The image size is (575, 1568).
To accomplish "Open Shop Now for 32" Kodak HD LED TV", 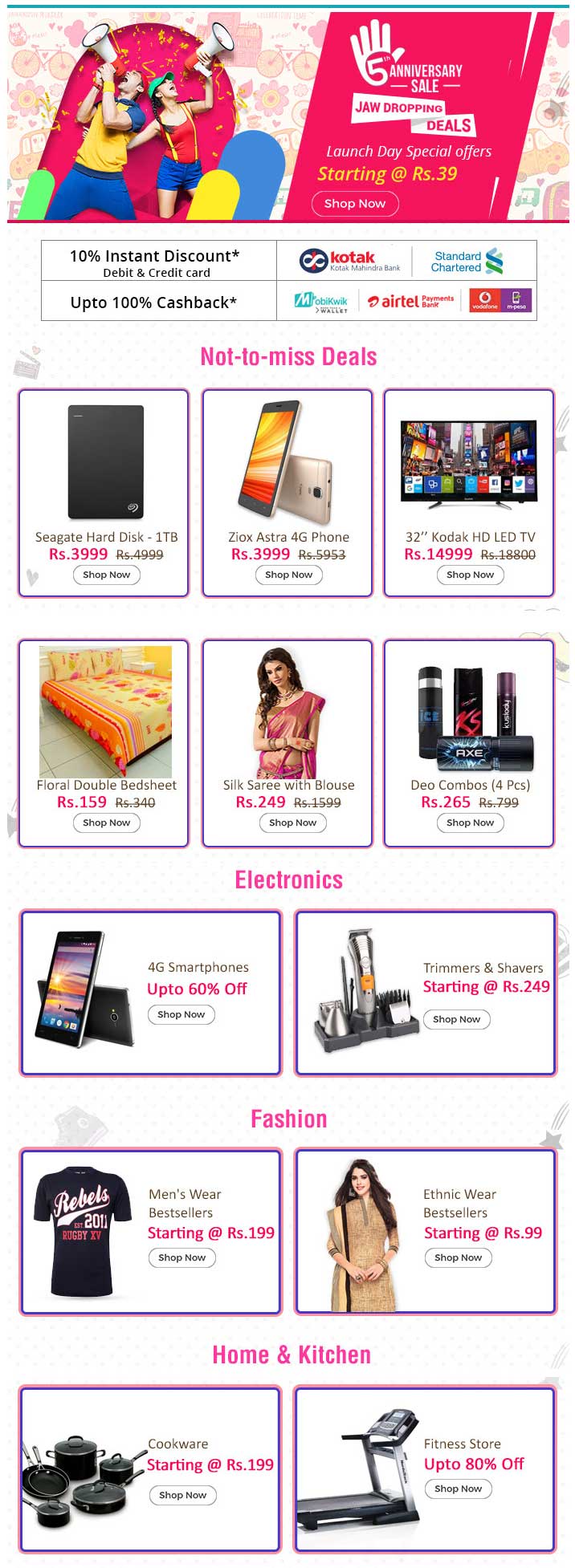I will click(470, 575).
